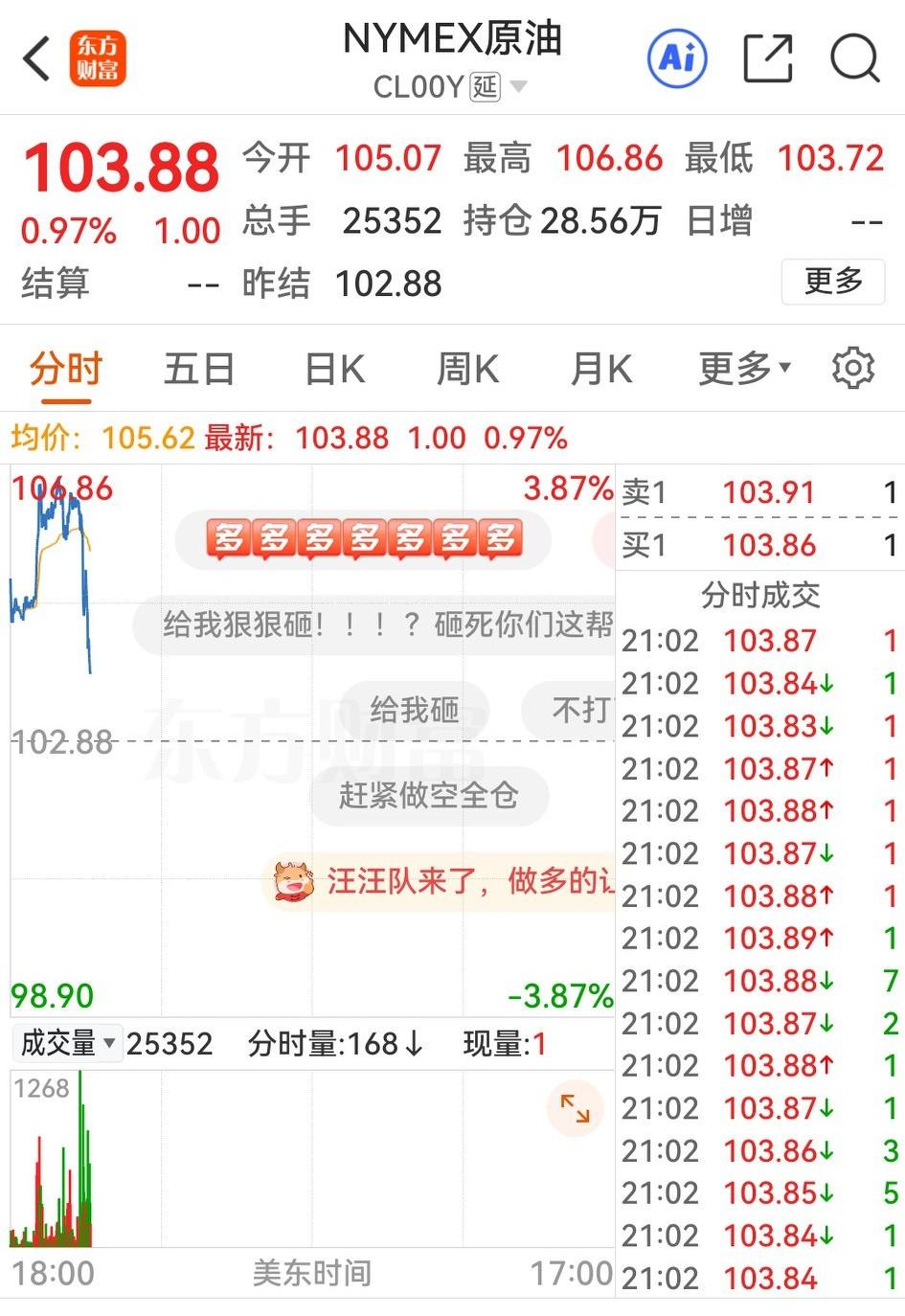This screenshot has width=905, height=1316.
Task: Expand the 更多 chart period dropdown
Action: [742, 368]
